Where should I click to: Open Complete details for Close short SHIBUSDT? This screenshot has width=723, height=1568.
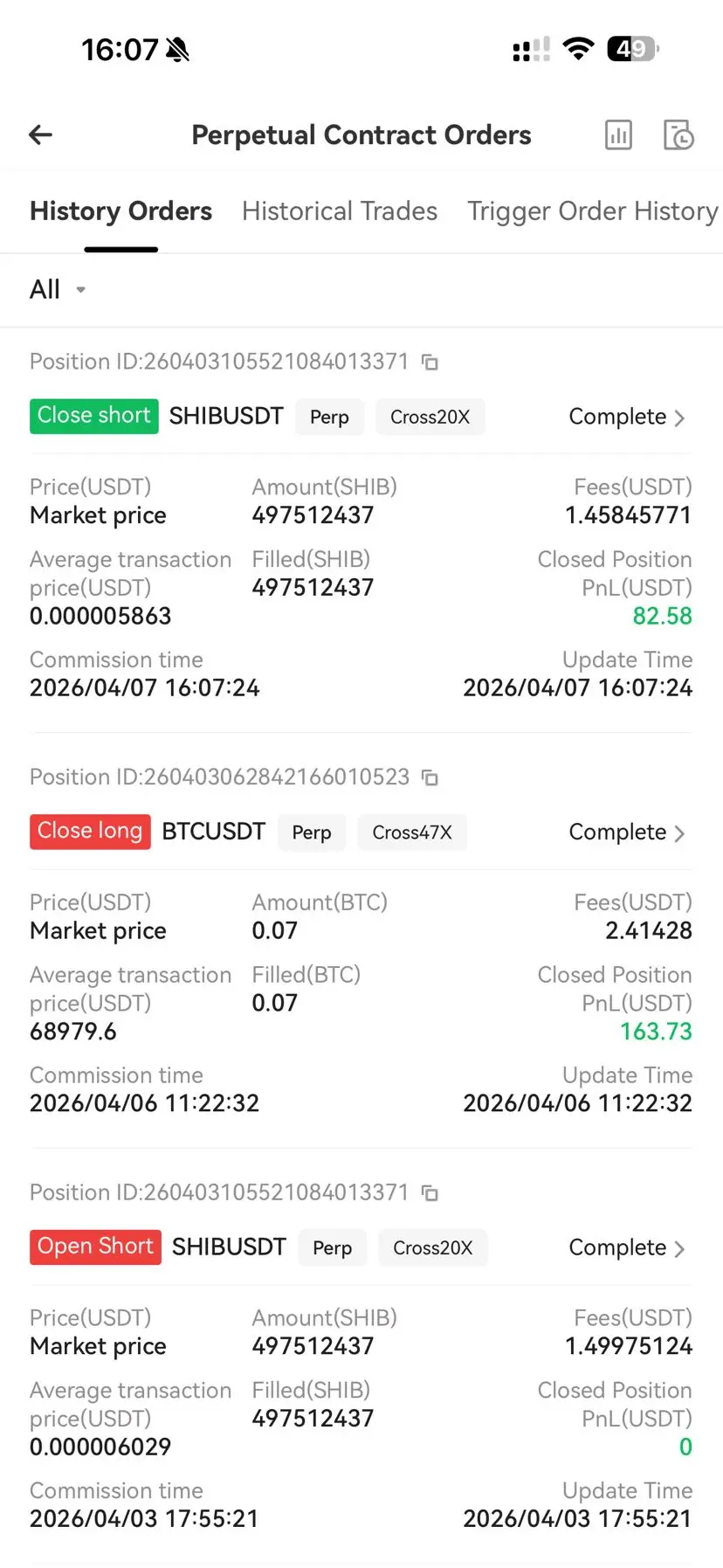pos(626,418)
